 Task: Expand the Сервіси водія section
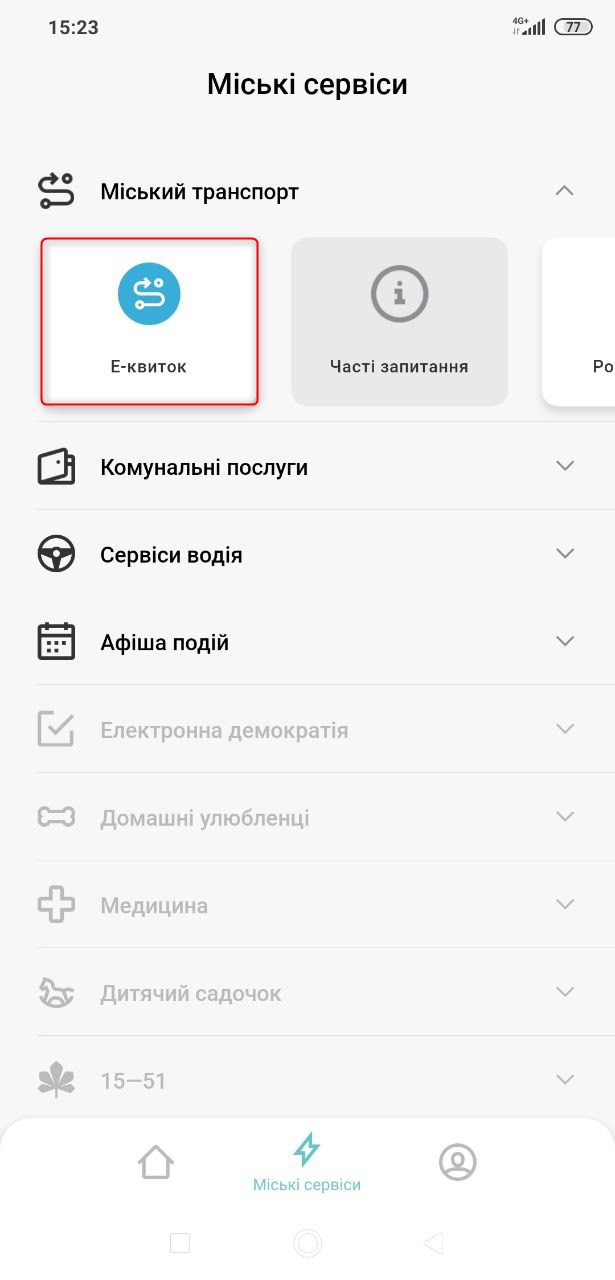pyautogui.click(x=564, y=554)
